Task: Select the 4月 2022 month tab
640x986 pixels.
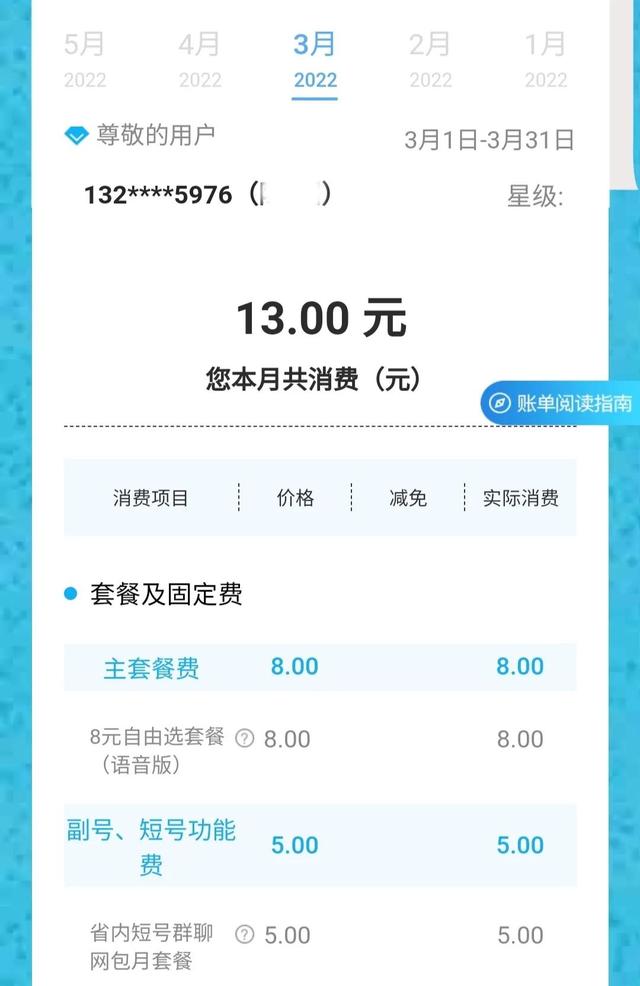Action: click(x=200, y=59)
